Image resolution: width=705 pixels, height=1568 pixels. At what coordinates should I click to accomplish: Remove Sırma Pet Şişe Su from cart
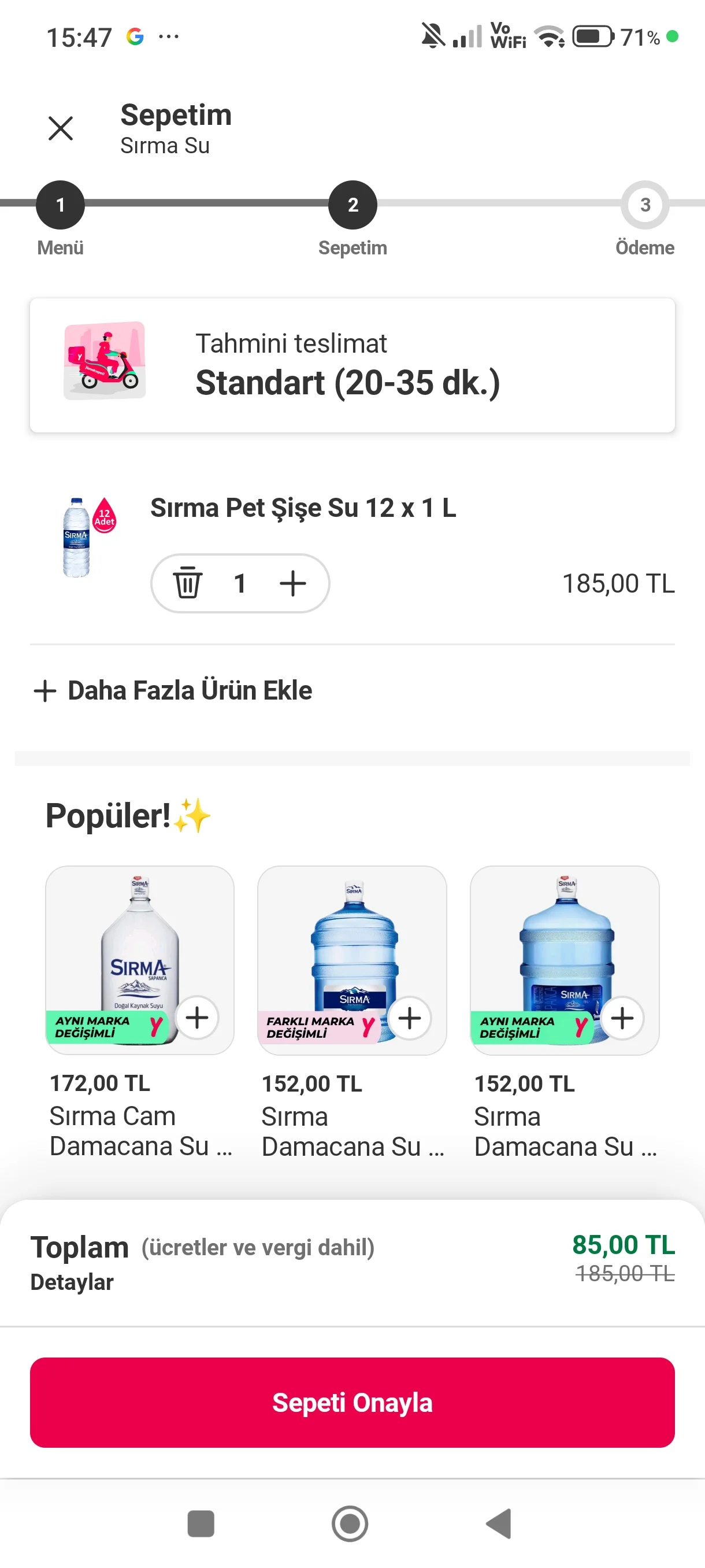(x=187, y=583)
